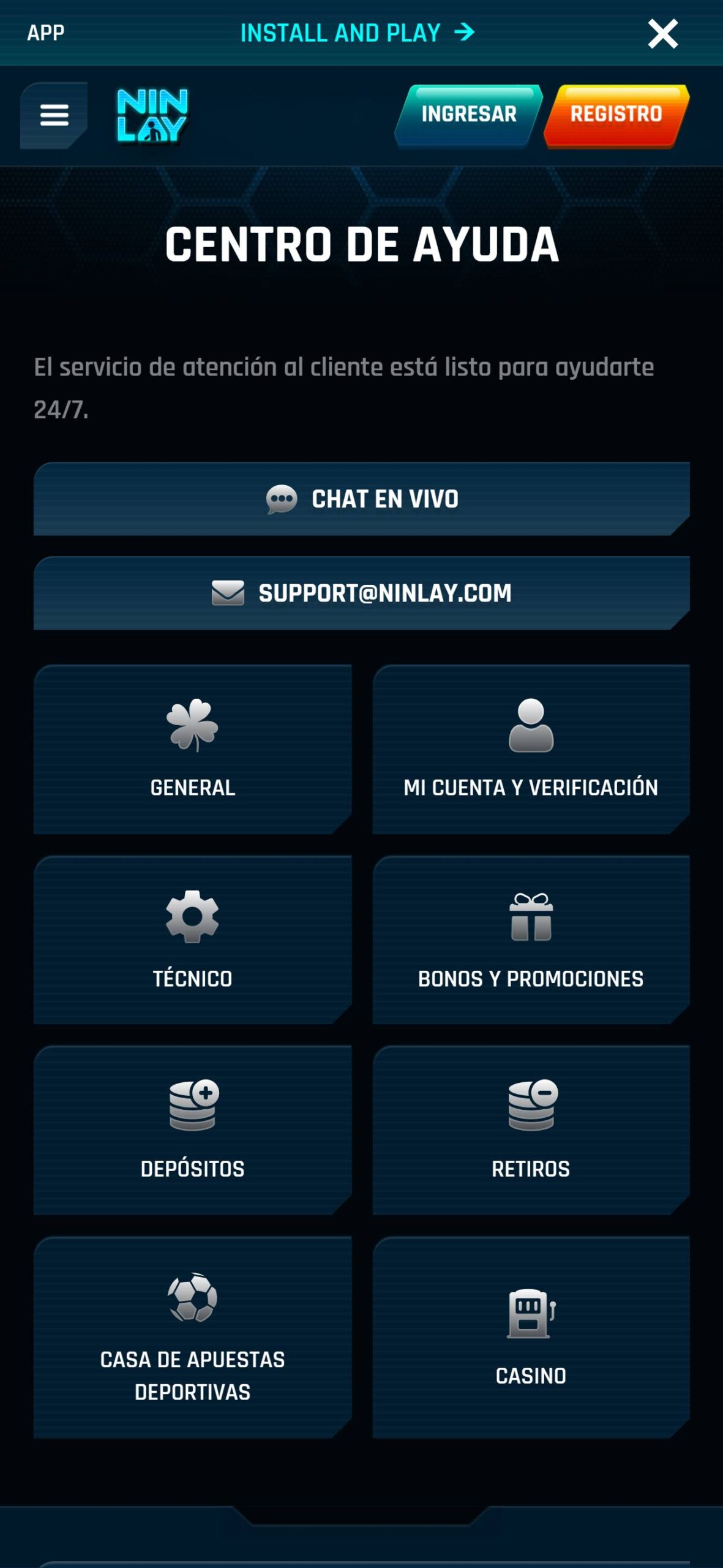Viewport: 723px width, 1568px height.
Task: Open the hamburger menu
Action: [54, 115]
